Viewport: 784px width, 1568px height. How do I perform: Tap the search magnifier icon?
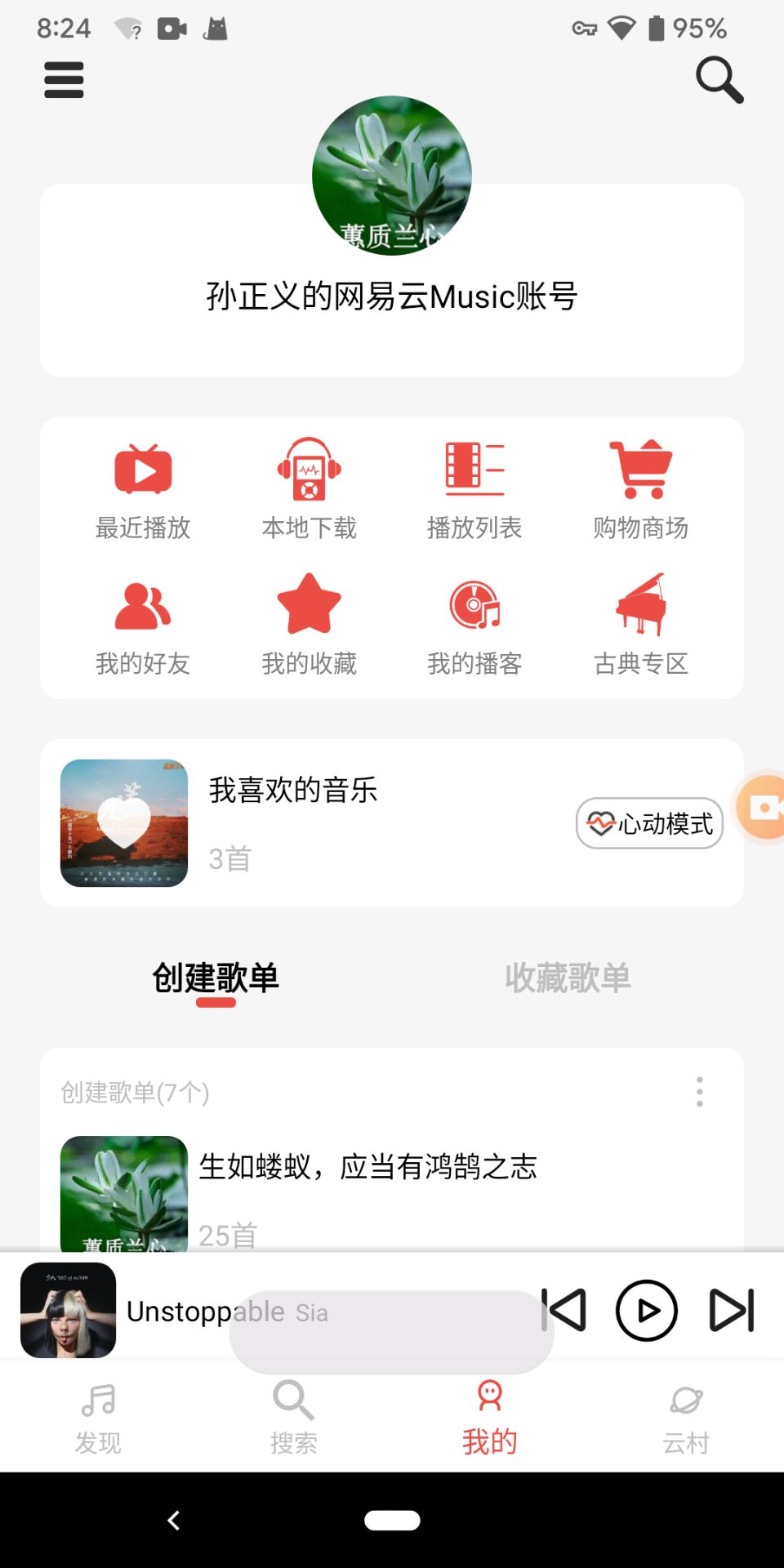coord(719,80)
